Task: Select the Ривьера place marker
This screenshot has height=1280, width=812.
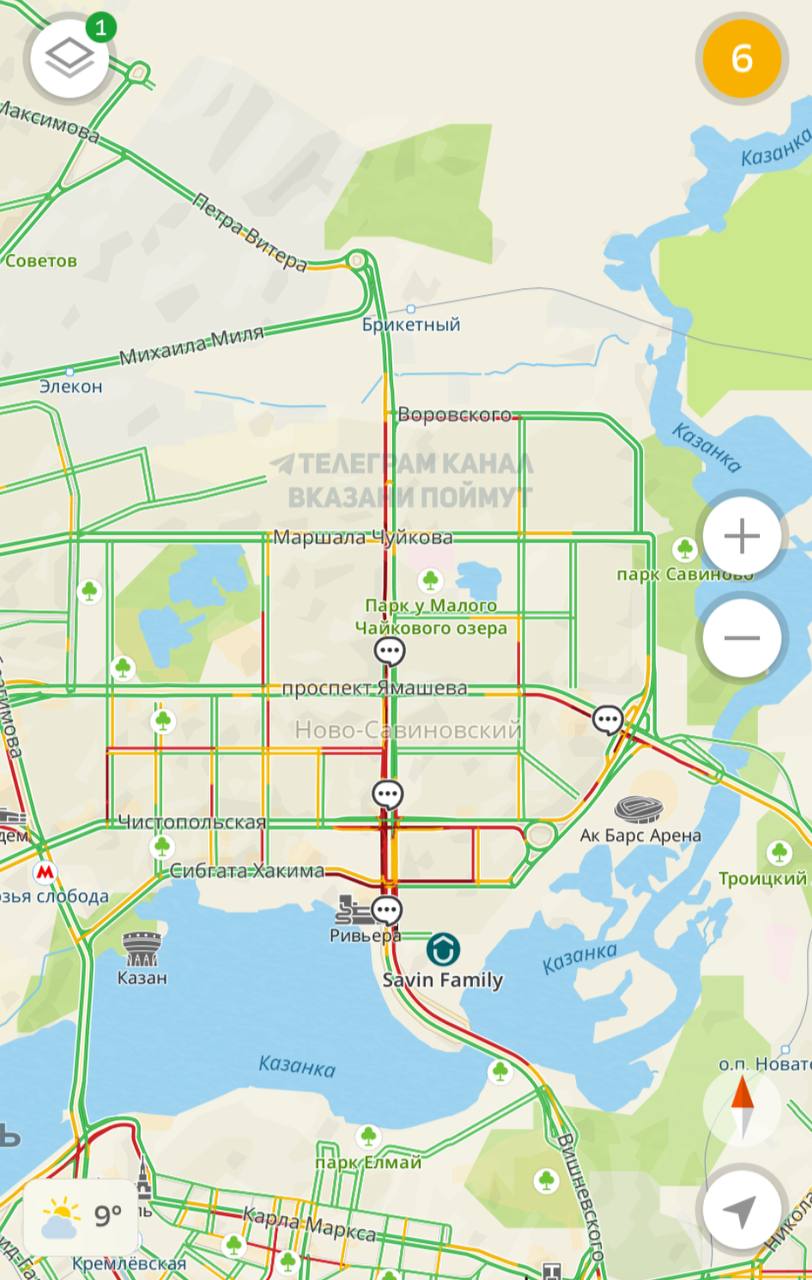Action: coord(353,909)
